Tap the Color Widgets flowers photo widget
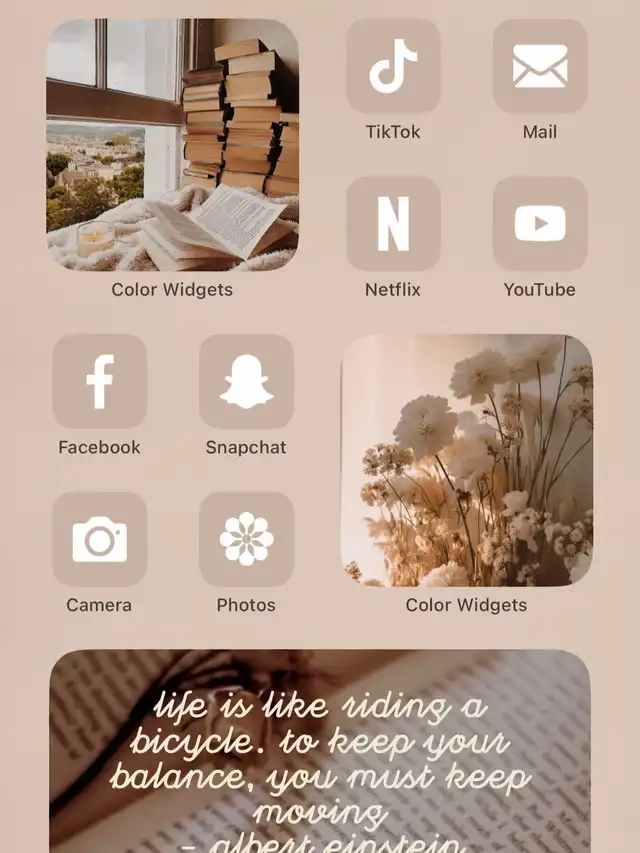Screen dimensions: 640x853 click(x=467, y=460)
